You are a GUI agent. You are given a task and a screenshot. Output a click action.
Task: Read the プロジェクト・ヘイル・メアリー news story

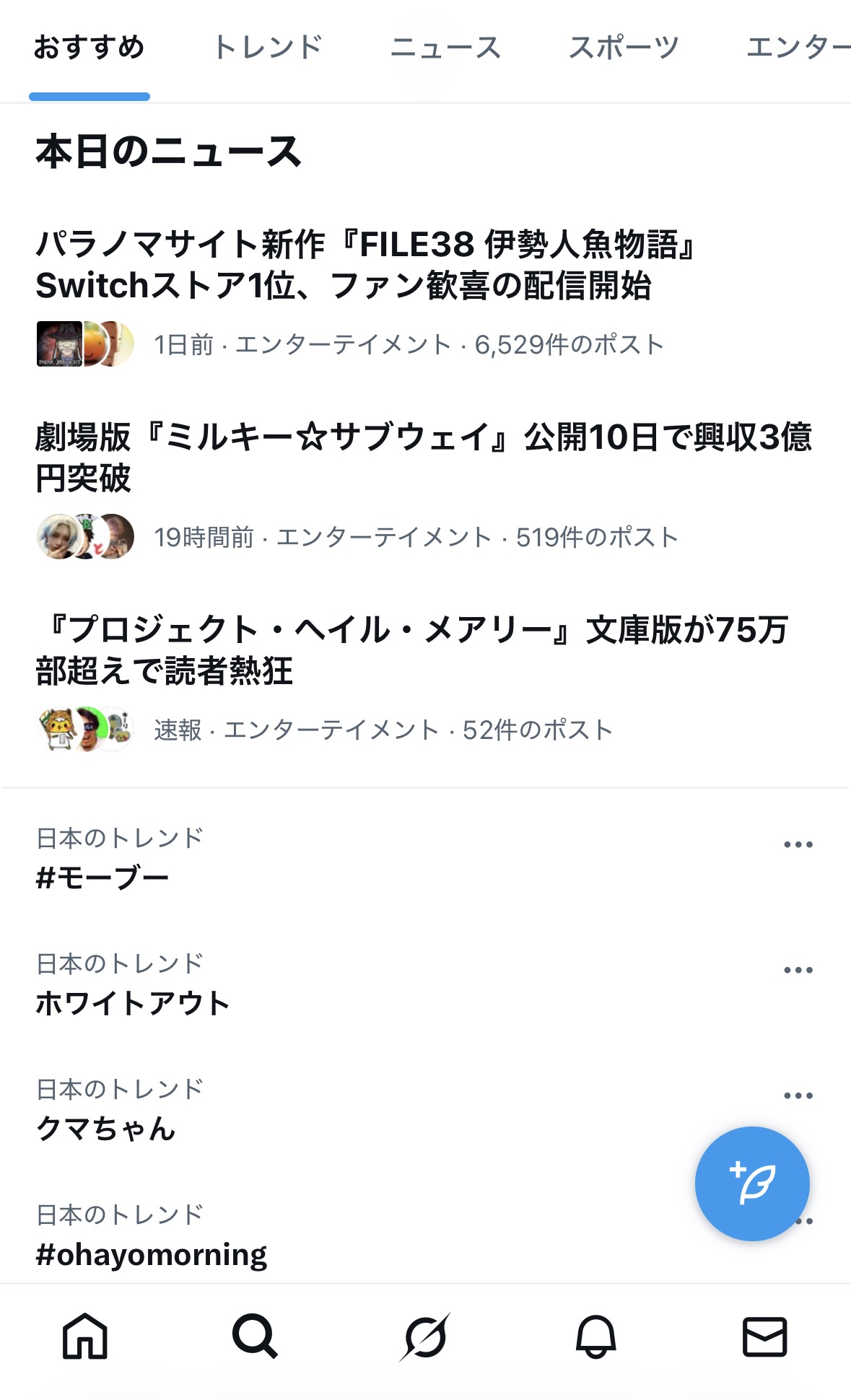click(x=411, y=649)
